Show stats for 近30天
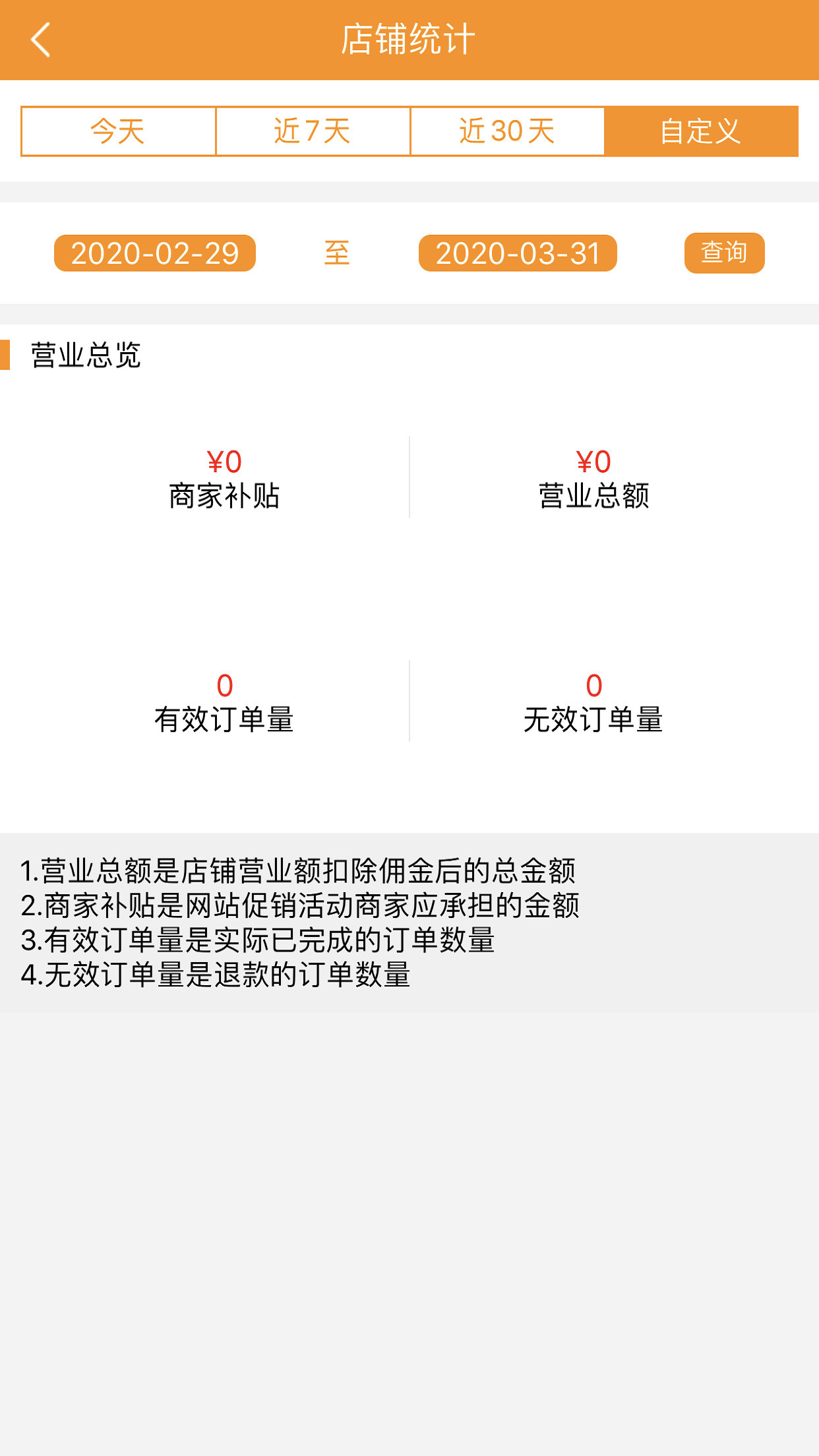This screenshot has height=1456, width=819. pos(506,131)
